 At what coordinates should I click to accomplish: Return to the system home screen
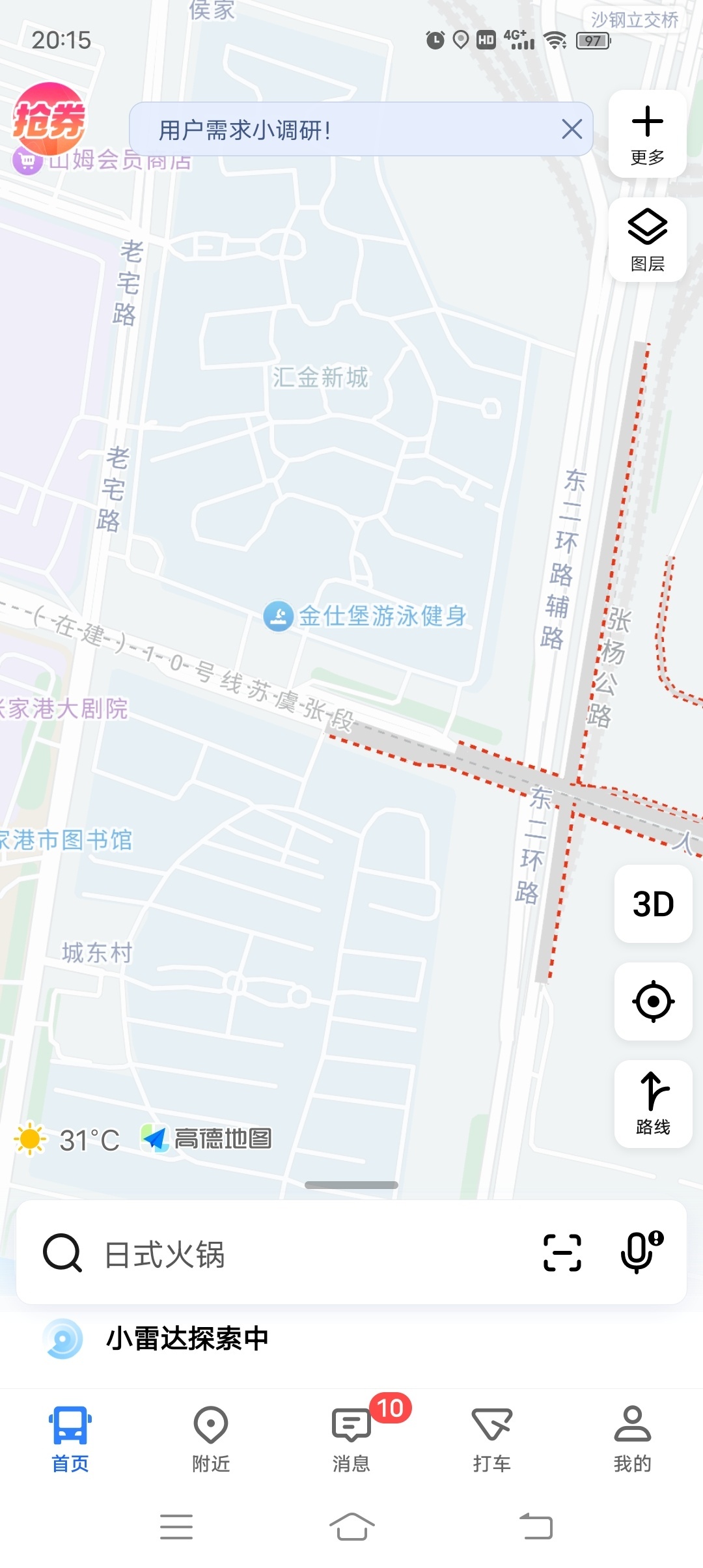click(351, 1526)
